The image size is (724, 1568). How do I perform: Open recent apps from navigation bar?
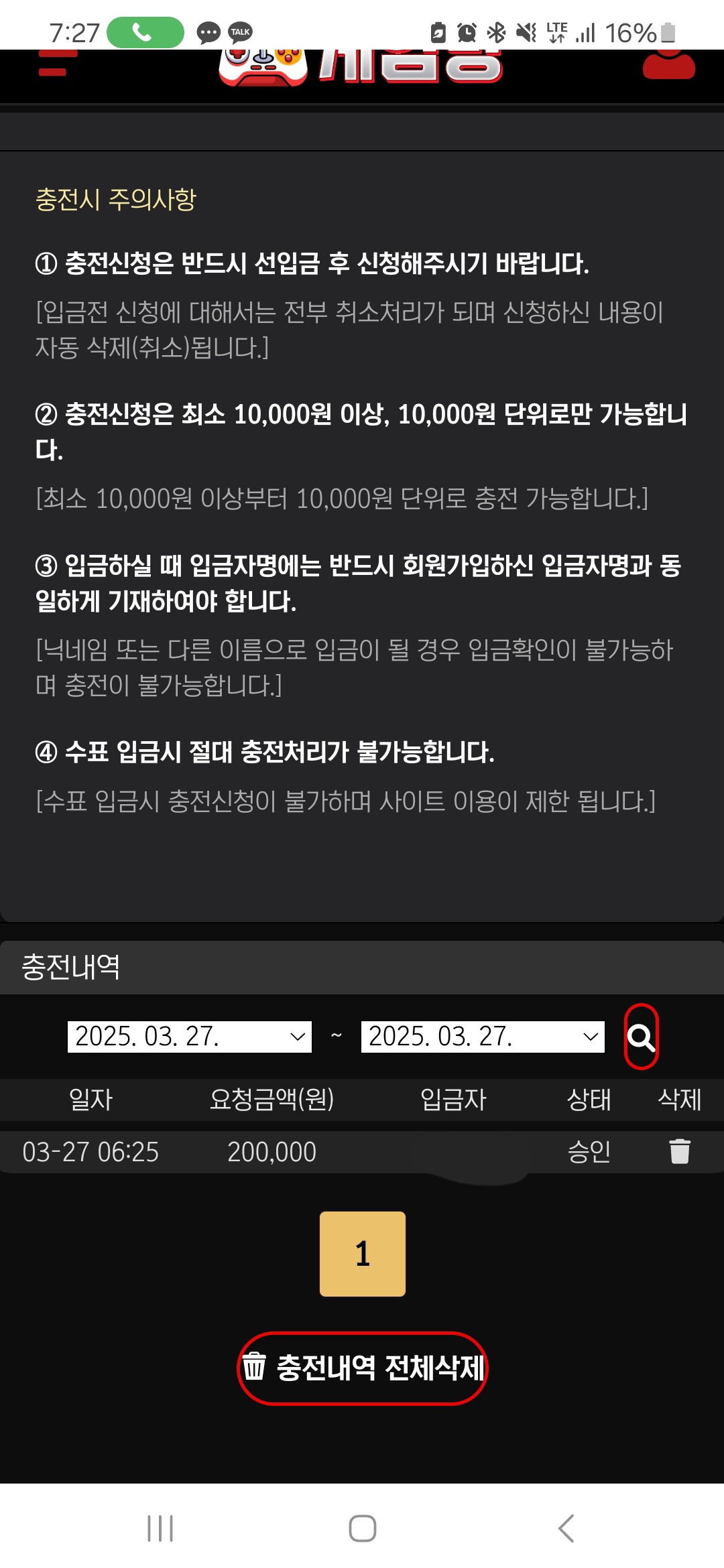point(160,1528)
